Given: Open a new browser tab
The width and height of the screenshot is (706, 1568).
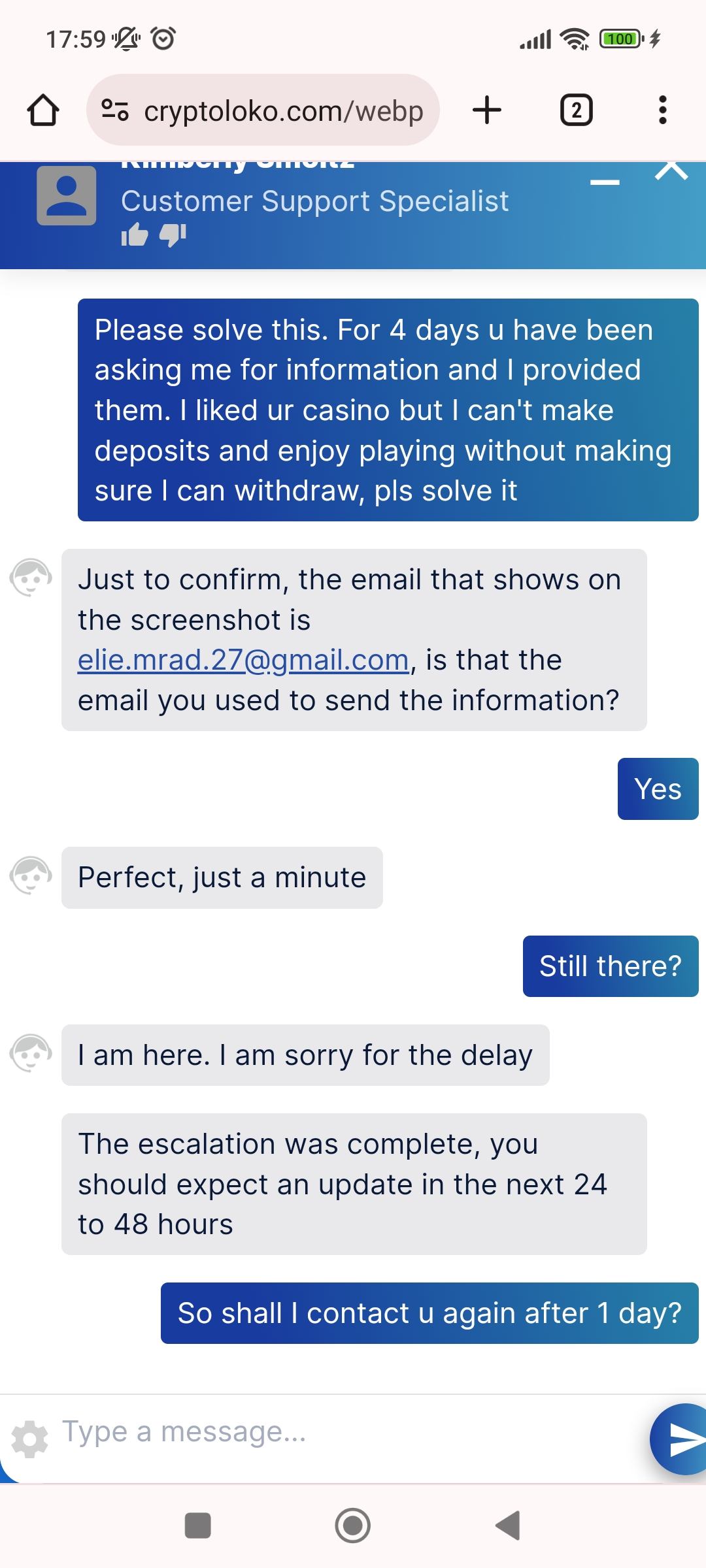Looking at the screenshot, I should click(x=487, y=110).
